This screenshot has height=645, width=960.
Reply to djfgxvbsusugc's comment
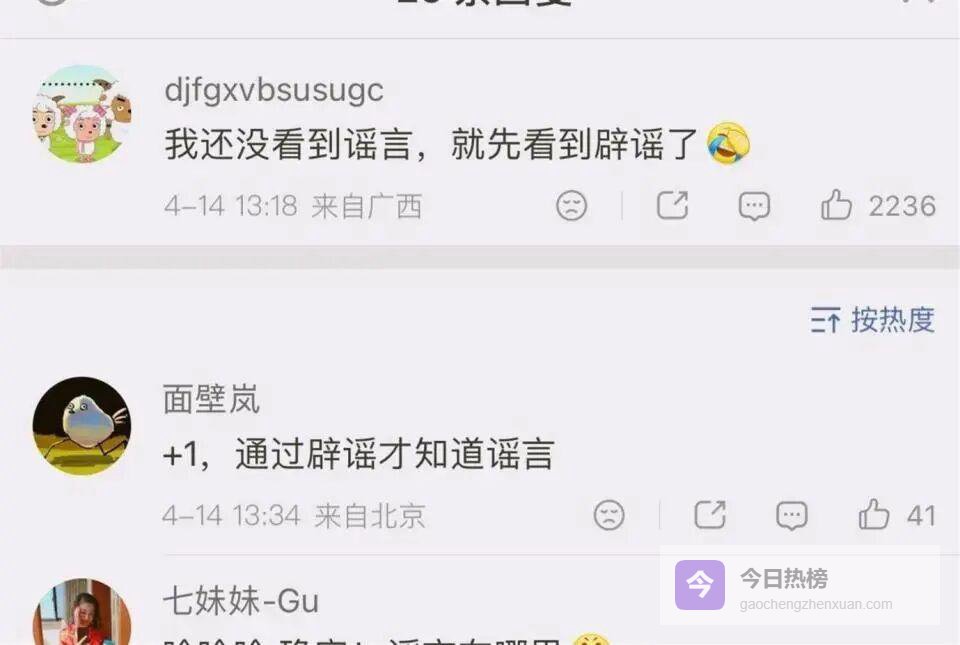[754, 206]
